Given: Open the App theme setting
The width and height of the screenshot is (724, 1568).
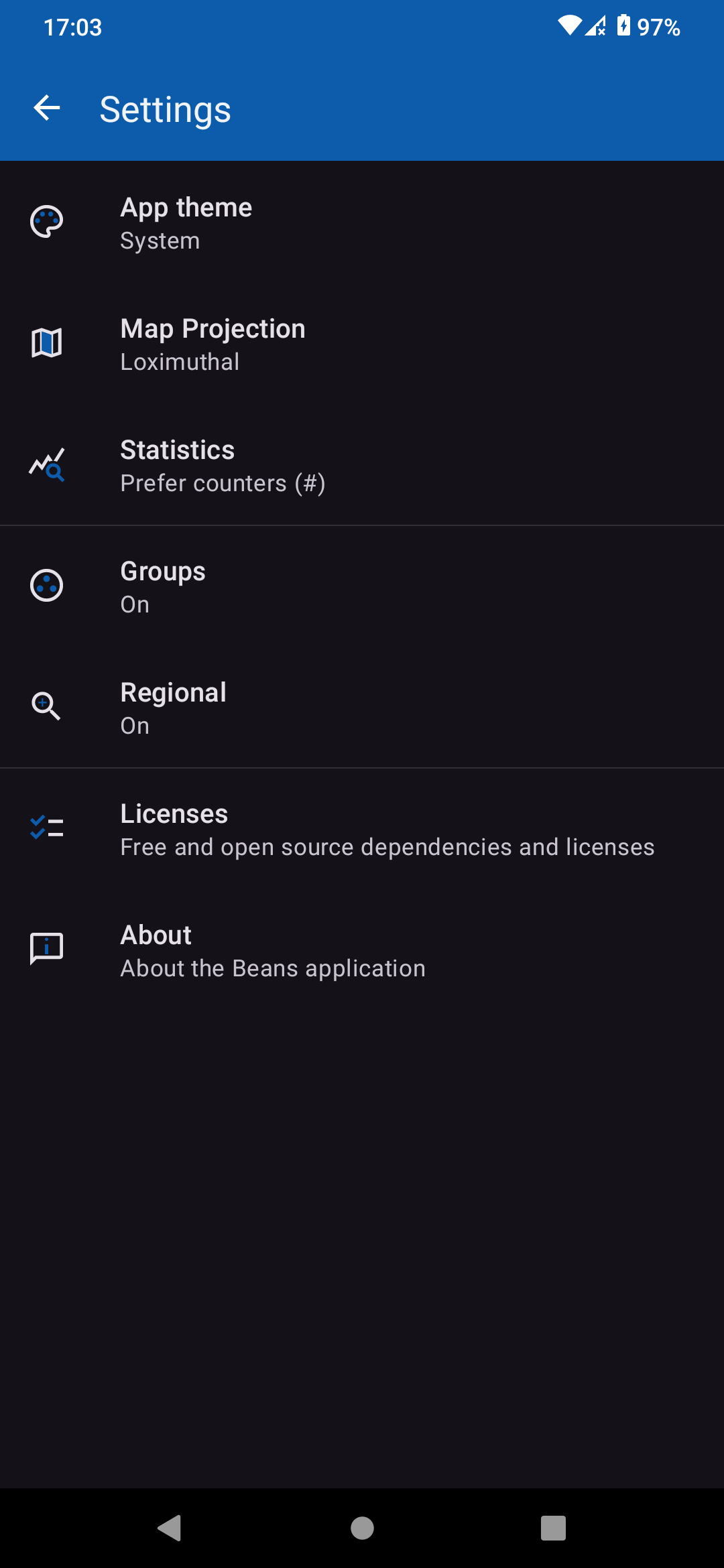Looking at the screenshot, I should (x=362, y=222).
